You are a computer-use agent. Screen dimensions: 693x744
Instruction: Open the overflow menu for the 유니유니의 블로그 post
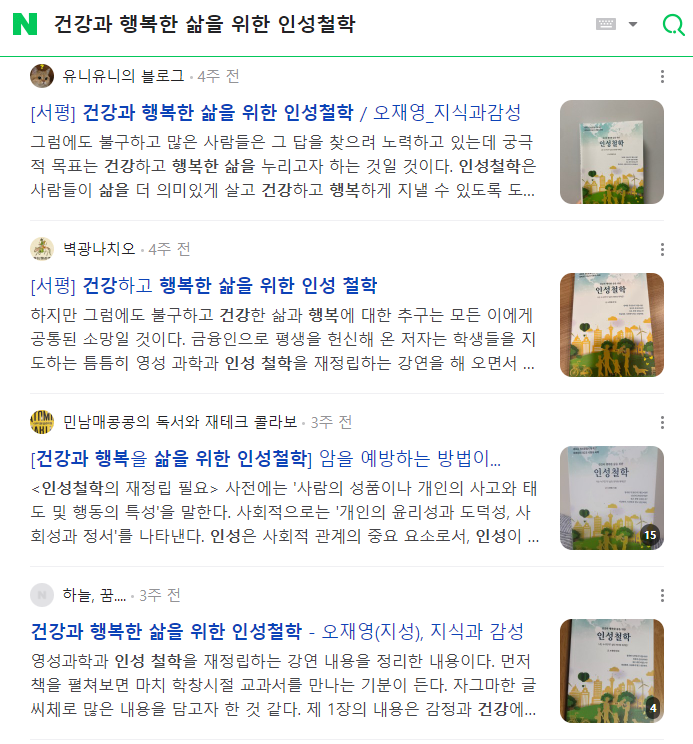pyautogui.click(x=662, y=76)
